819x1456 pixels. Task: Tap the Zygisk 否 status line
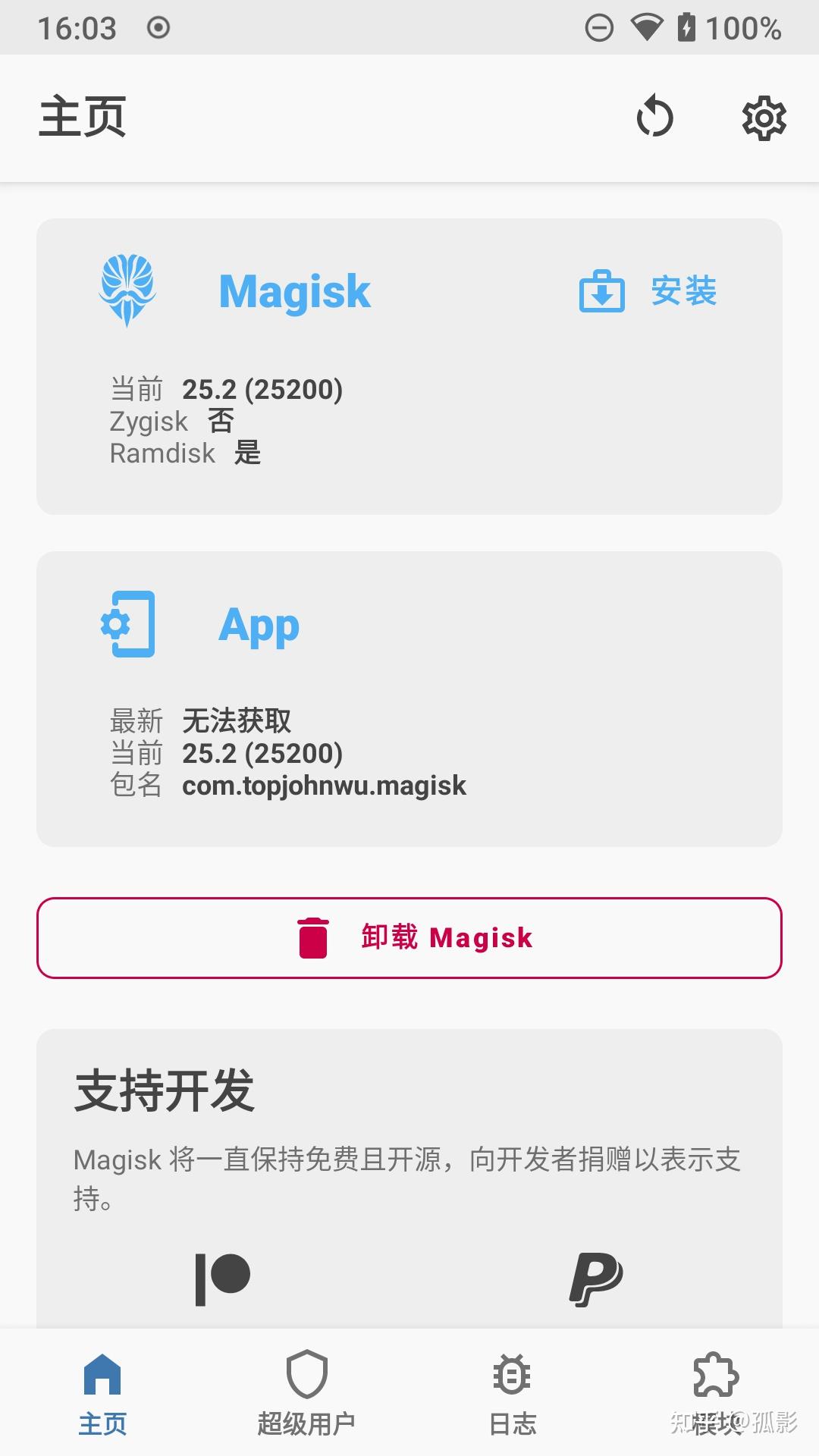pos(171,420)
